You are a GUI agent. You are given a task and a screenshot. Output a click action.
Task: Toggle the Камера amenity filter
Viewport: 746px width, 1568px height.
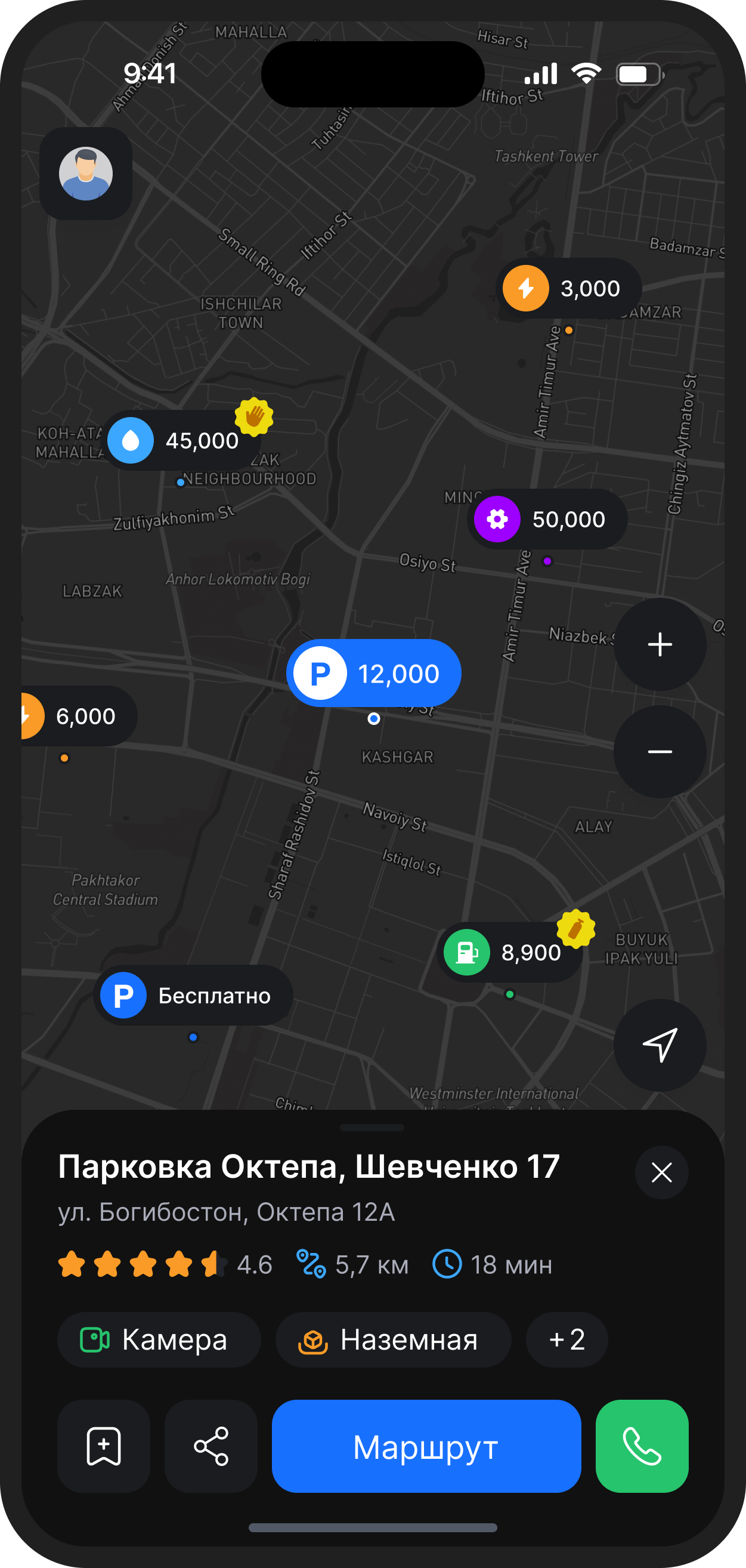[159, 1339]
